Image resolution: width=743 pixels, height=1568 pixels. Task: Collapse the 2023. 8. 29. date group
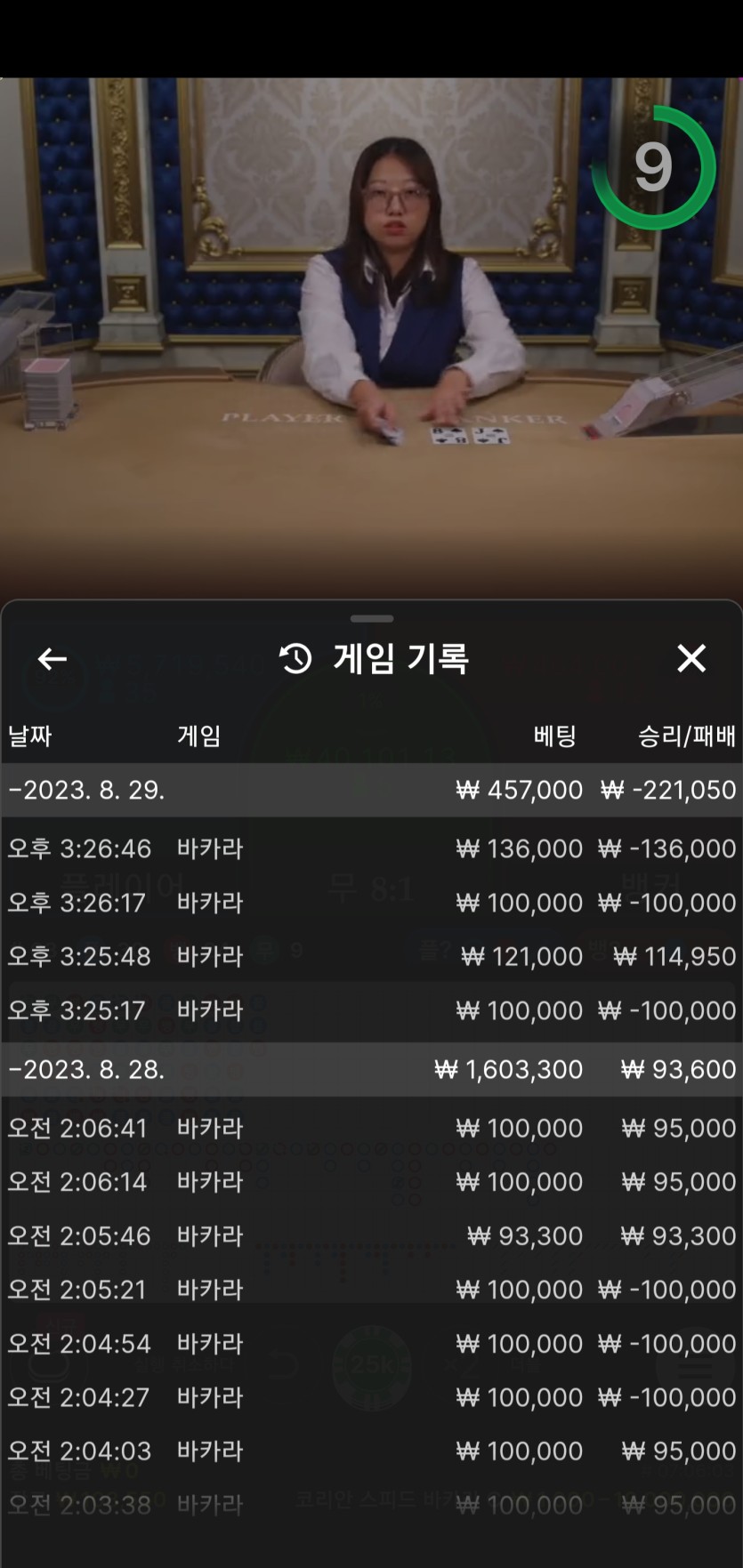click(372, 790)
